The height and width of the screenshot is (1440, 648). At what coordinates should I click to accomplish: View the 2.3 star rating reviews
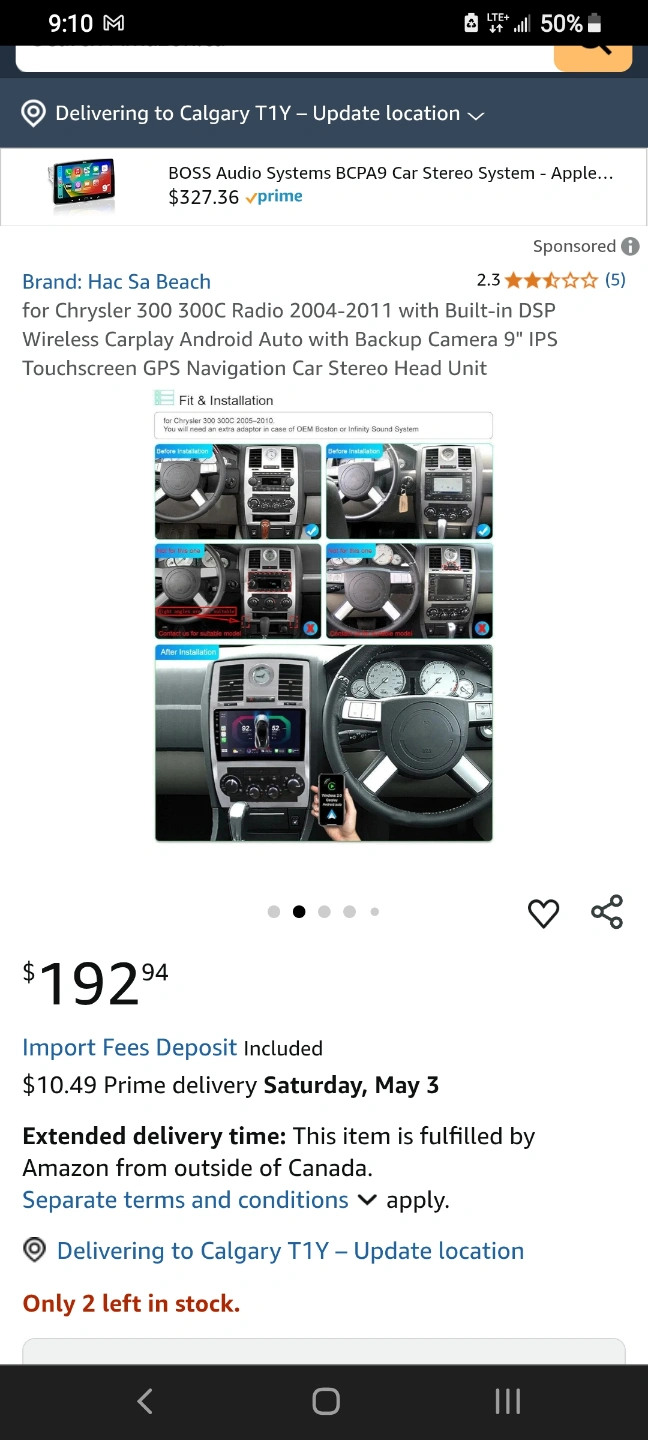(551, 280)
